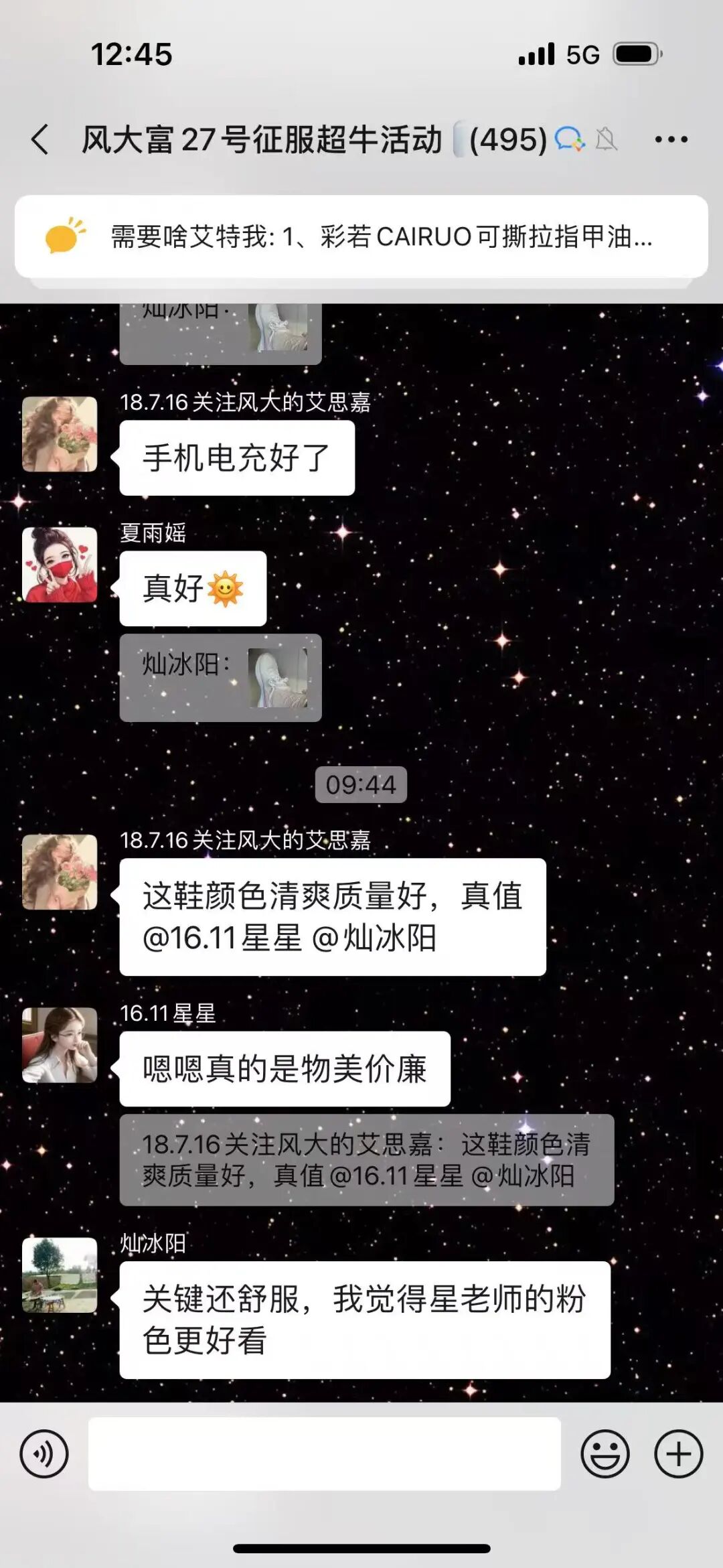Tap the message text field

325,1453
